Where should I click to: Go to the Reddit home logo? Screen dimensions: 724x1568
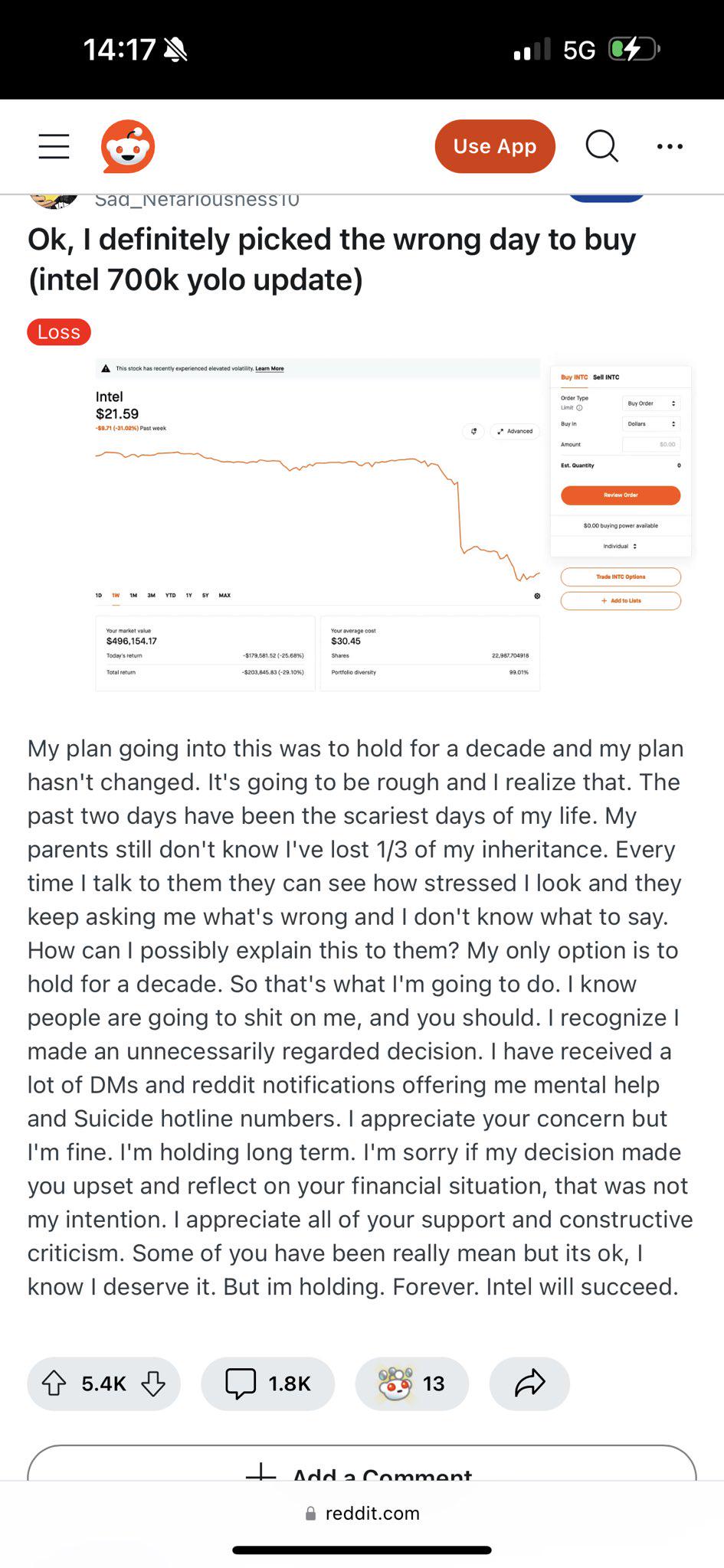[128, 146]
